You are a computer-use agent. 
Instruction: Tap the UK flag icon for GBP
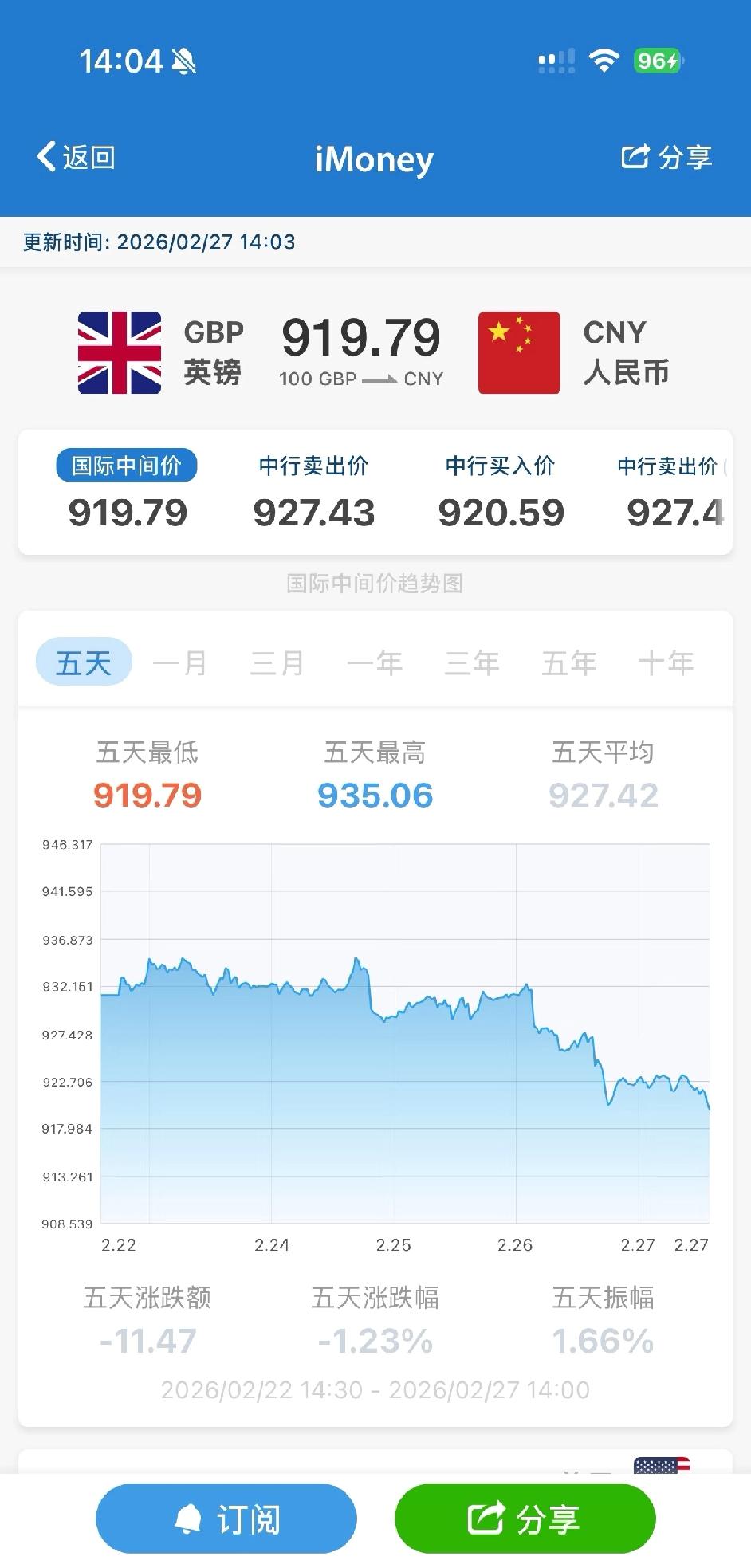click(118, 351)
